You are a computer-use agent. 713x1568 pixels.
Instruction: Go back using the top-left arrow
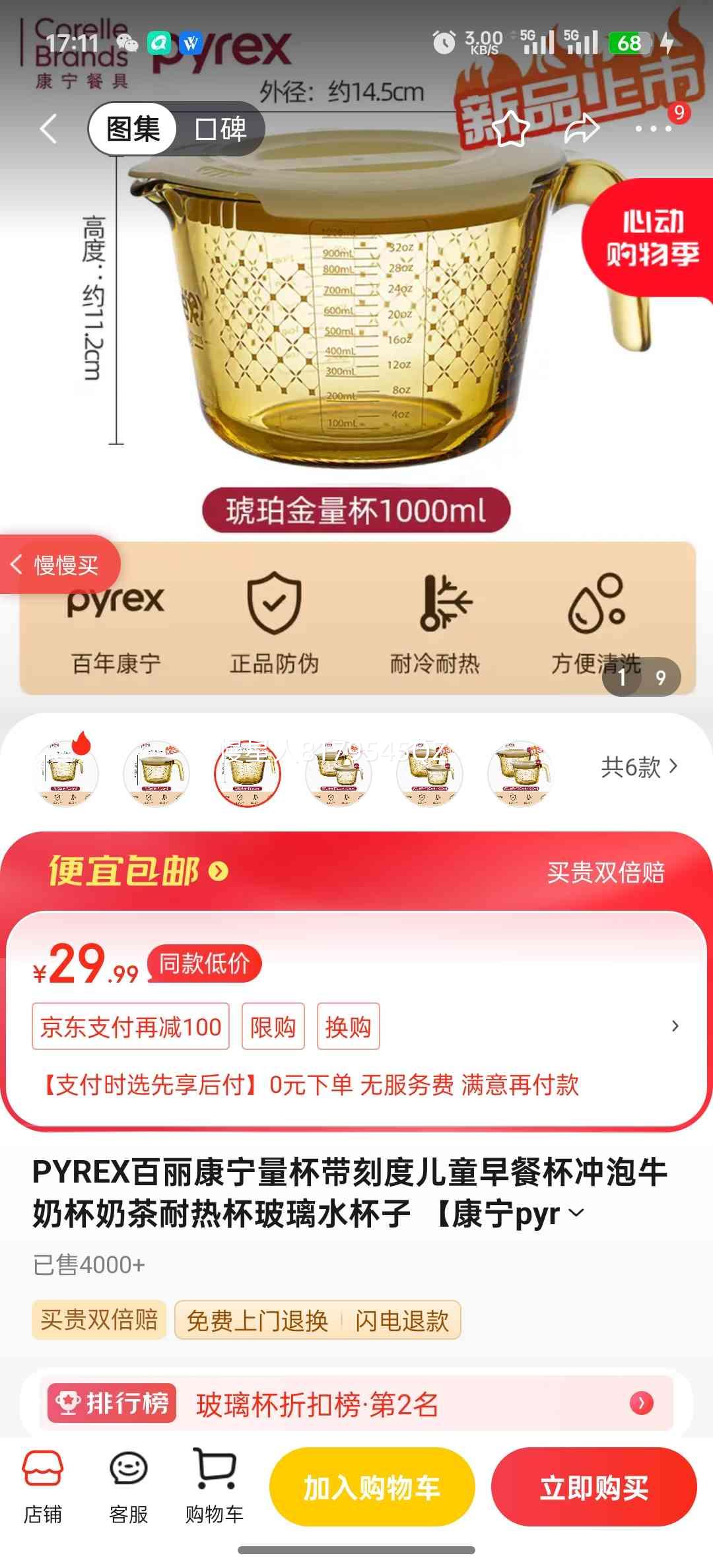tap(49, 129)
